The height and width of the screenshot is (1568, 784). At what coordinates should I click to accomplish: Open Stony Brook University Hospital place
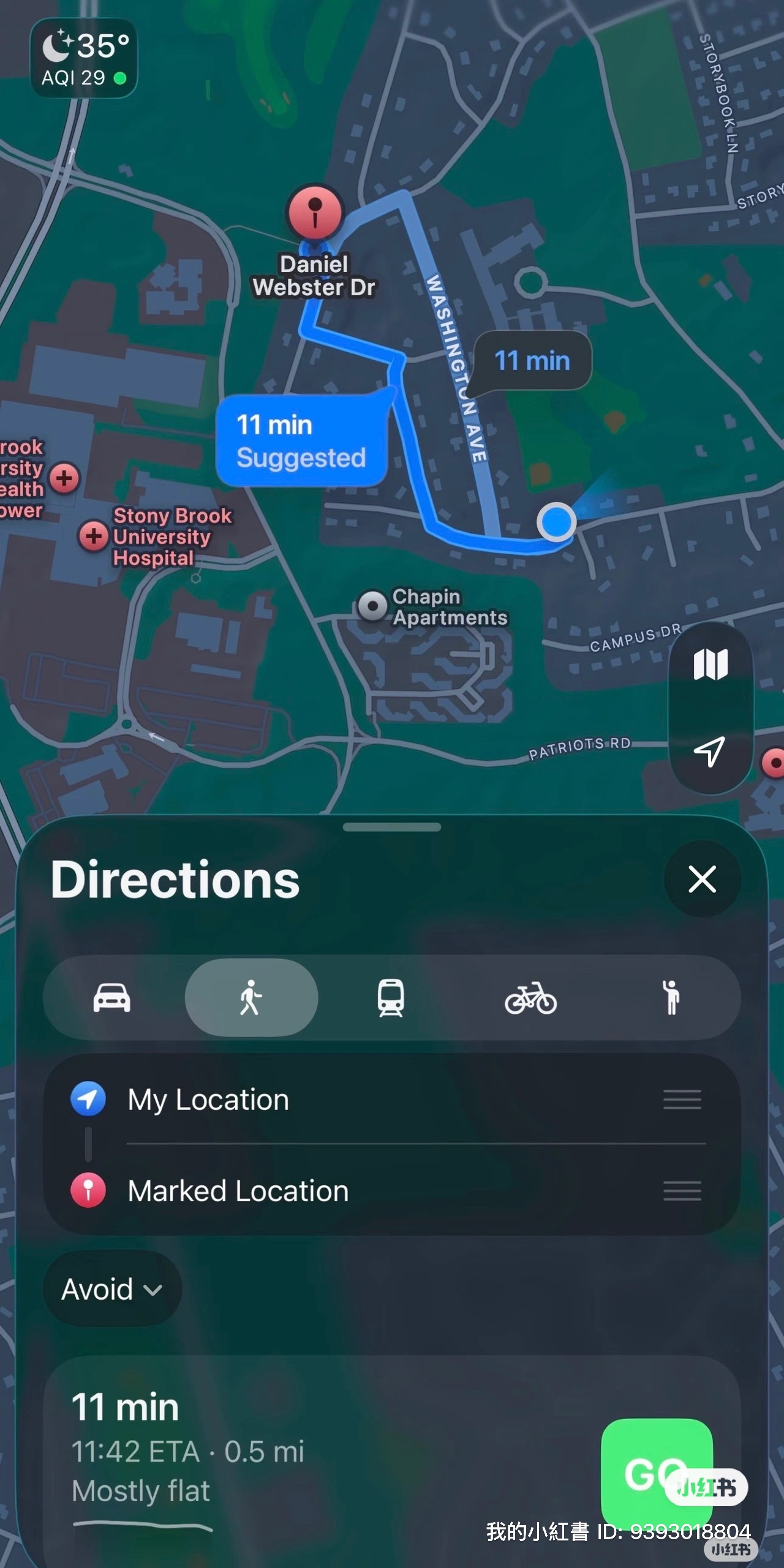click(x=160, y=537)
